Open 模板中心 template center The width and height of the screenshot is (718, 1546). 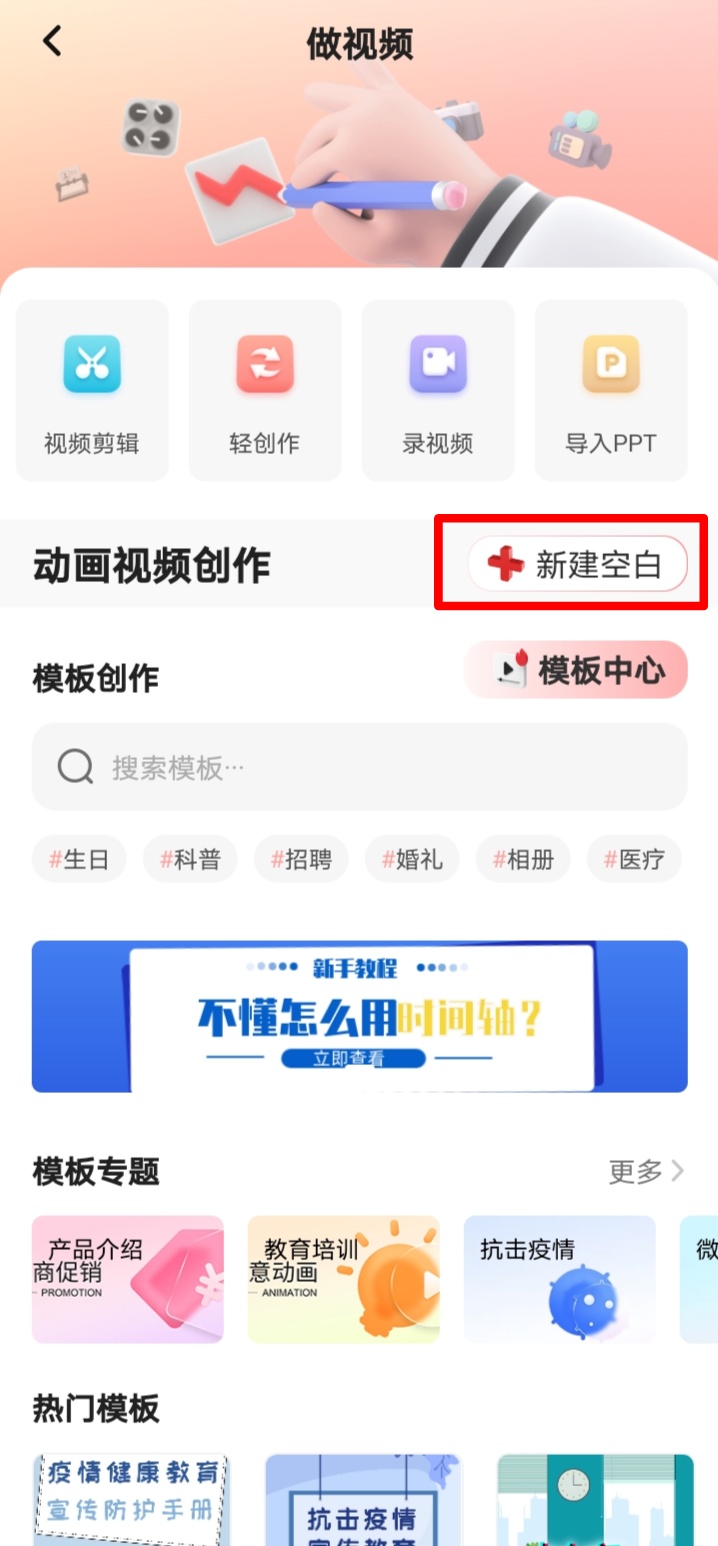click(x=577, y=671)
